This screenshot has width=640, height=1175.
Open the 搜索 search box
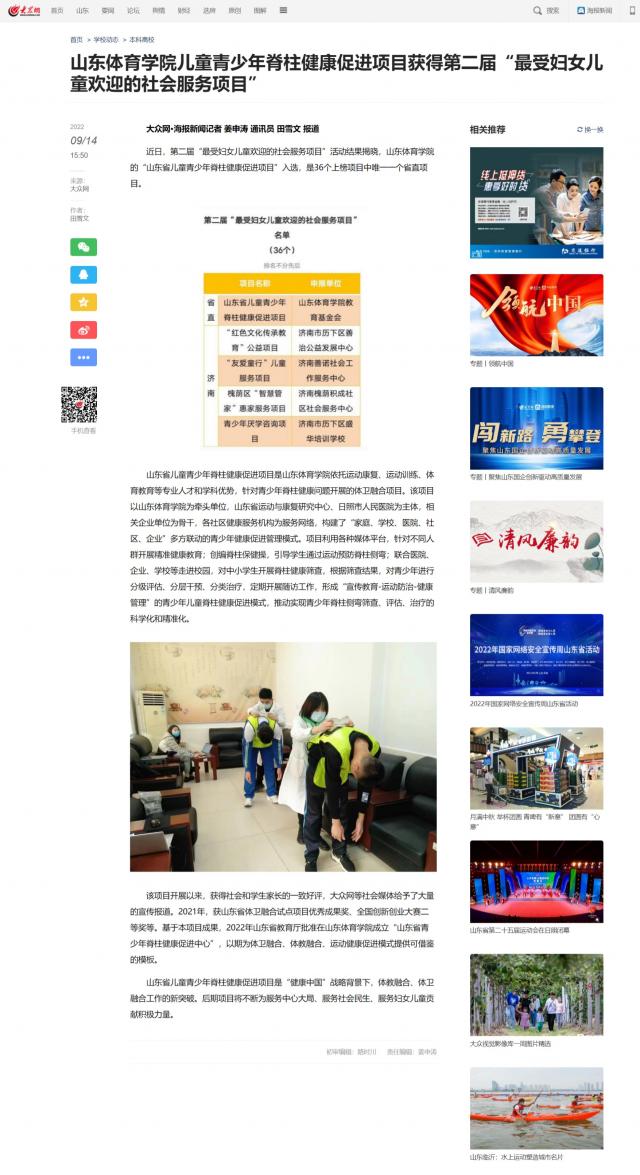point(546,10)
